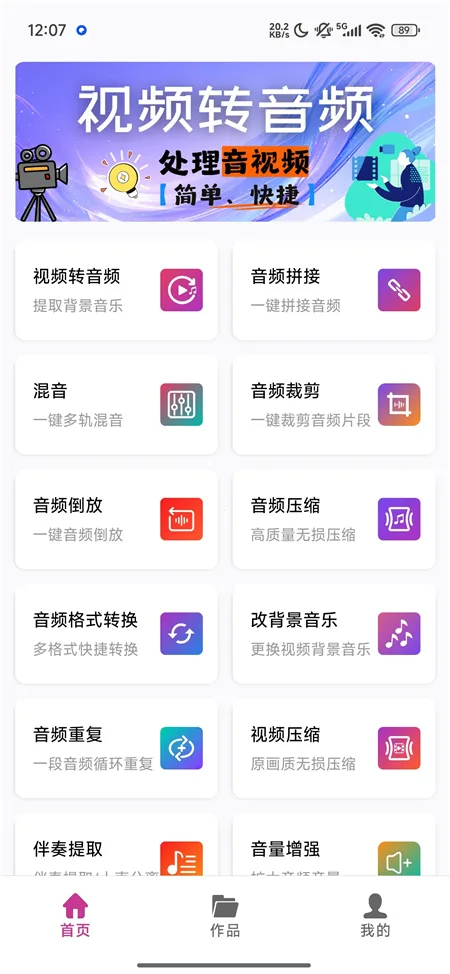Open the 视频压缩 card

click(334, 749)
